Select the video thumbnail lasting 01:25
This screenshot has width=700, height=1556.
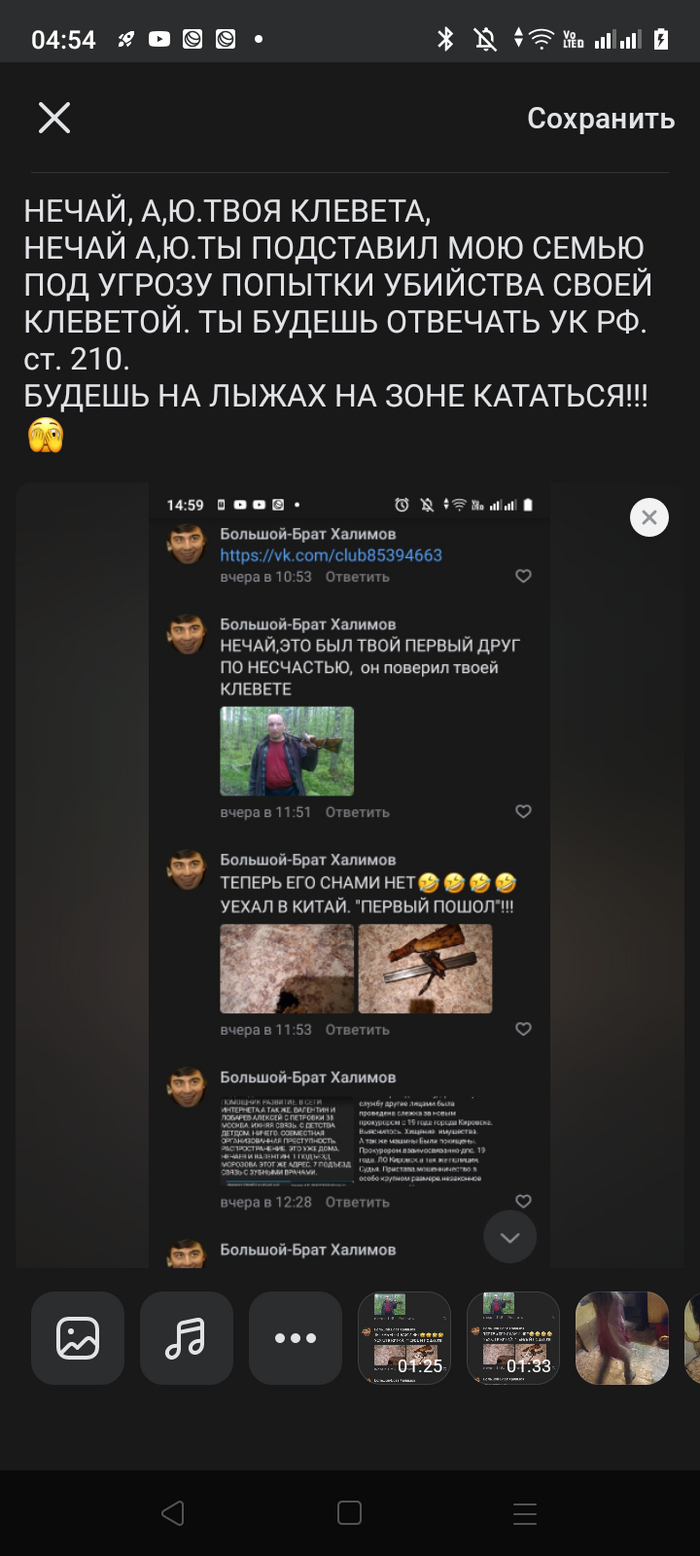pyautogui.click(x=404, y=1338)
